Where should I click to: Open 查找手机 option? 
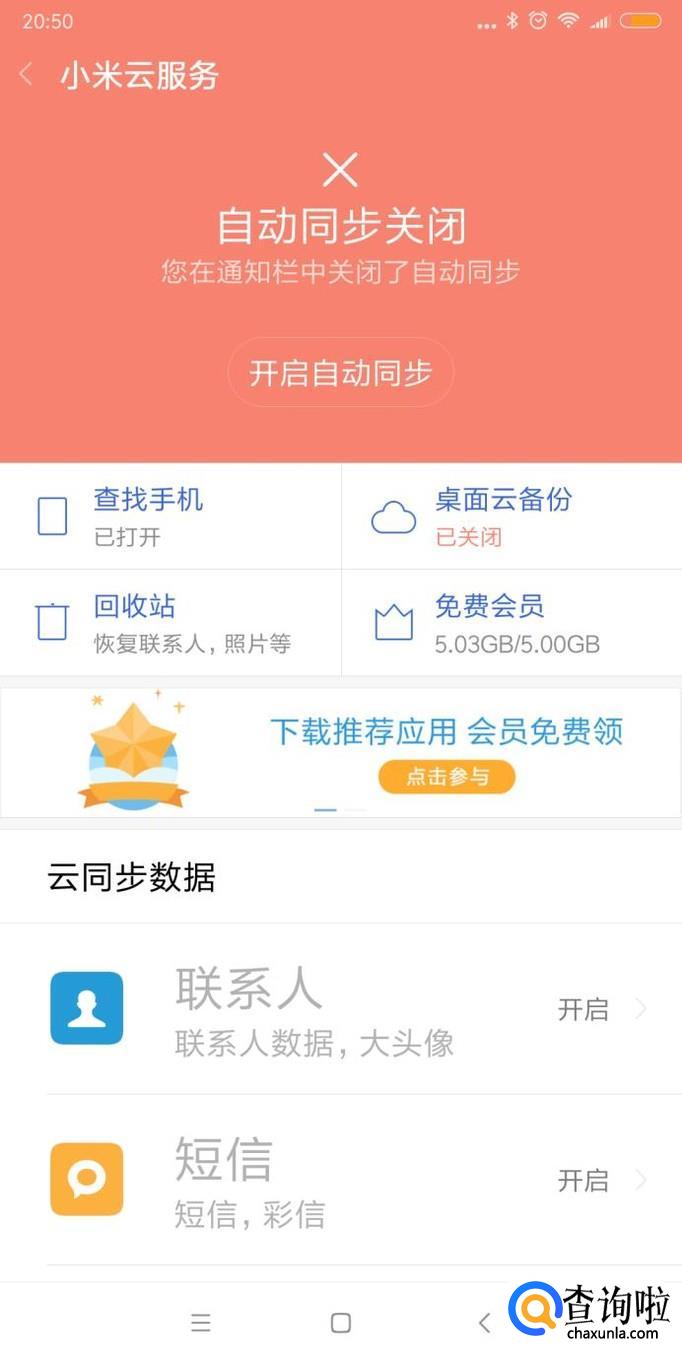point(170,516)
